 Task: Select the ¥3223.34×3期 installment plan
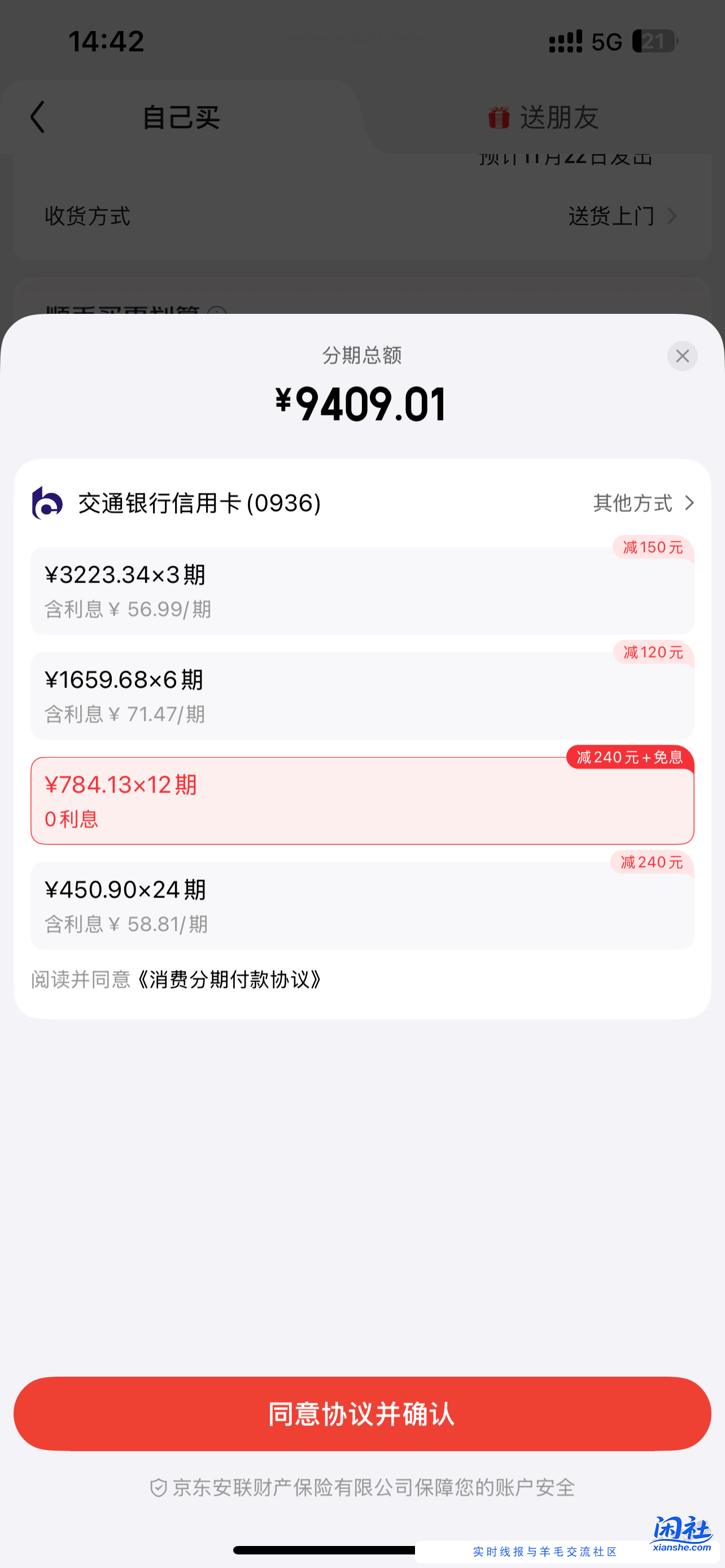click(362, 589)
